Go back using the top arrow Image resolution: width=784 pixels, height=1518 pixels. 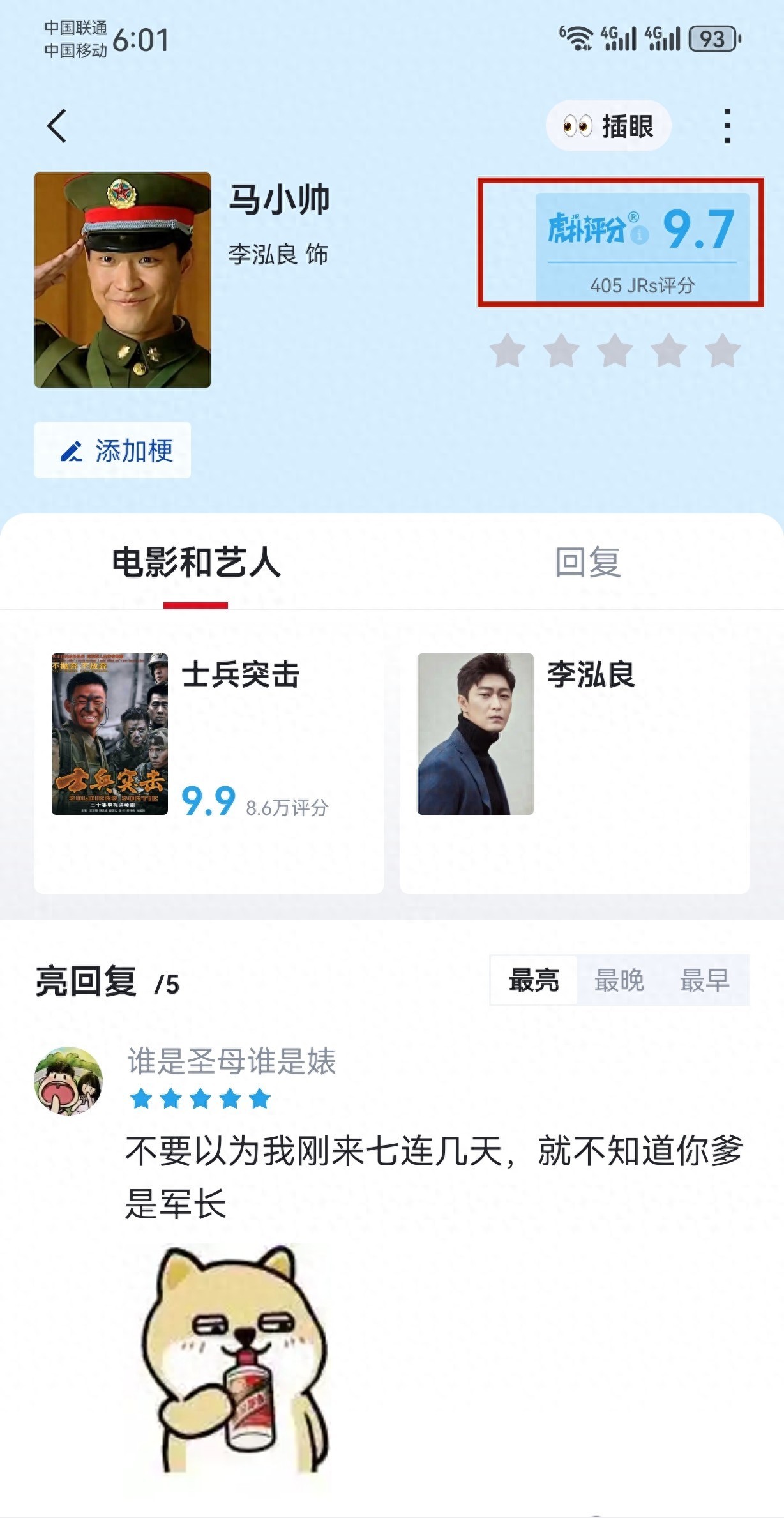57,126
